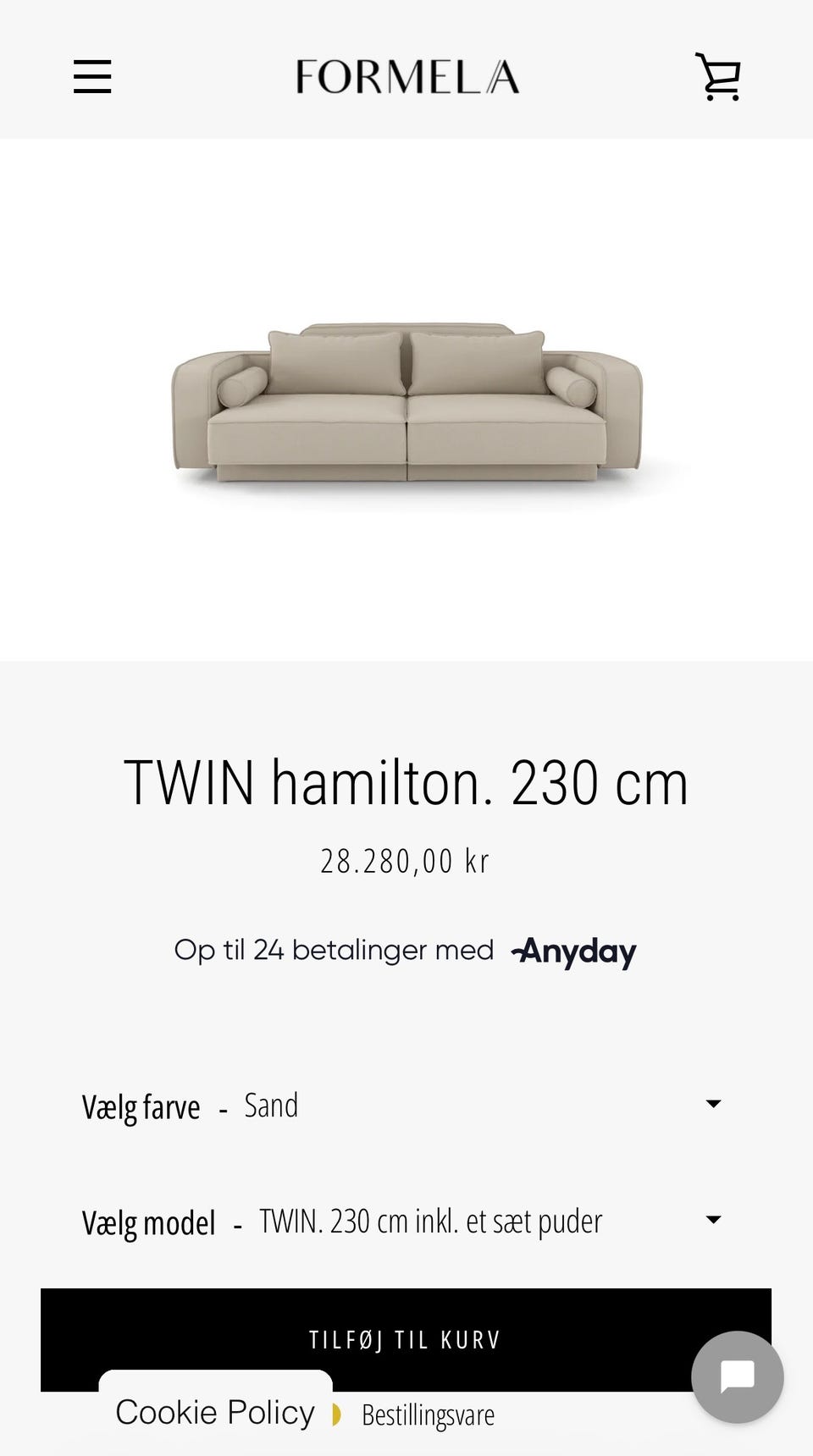Go to the Formela home logo
813x1456 pixels.
tap(407, 77)
